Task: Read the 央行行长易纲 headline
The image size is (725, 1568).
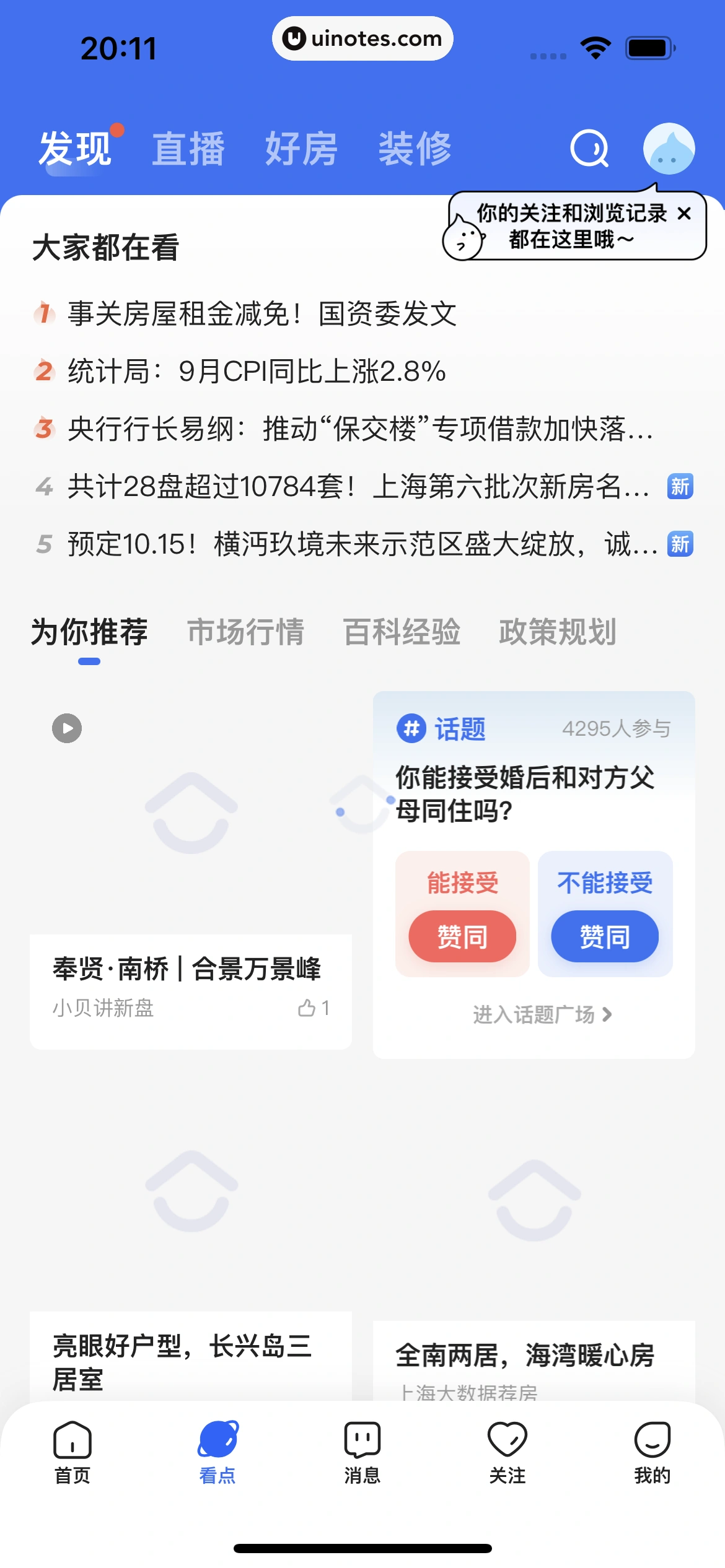Action: [359, 429]
